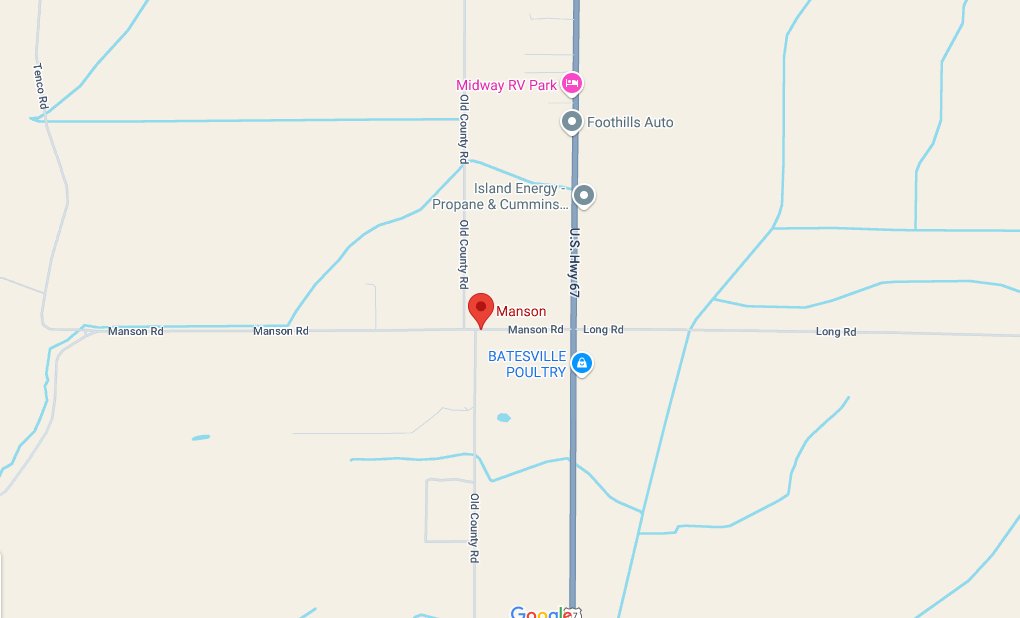Open the Midway RV Park marker

pyautogui.click(x=572, y=84)
